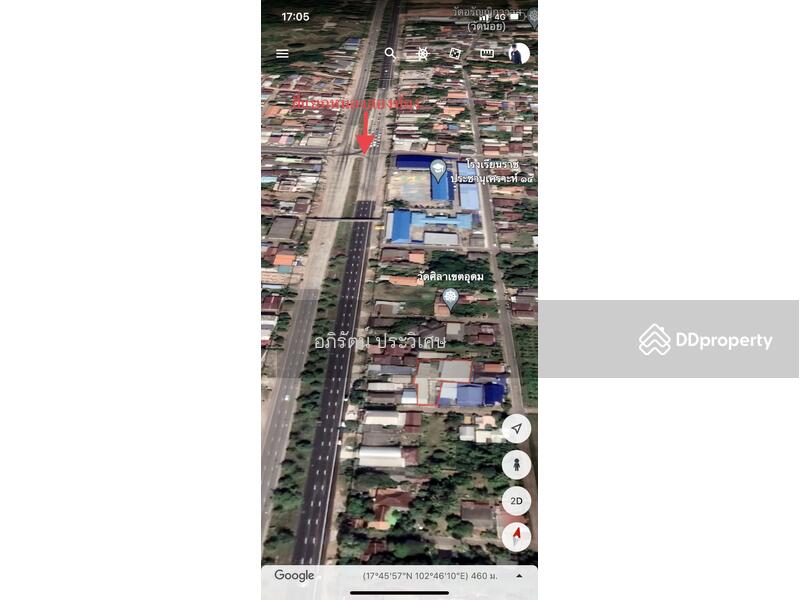This screenshot has height=600, width=800.
Task: Open the measure ruler tool
Action: 487,54
